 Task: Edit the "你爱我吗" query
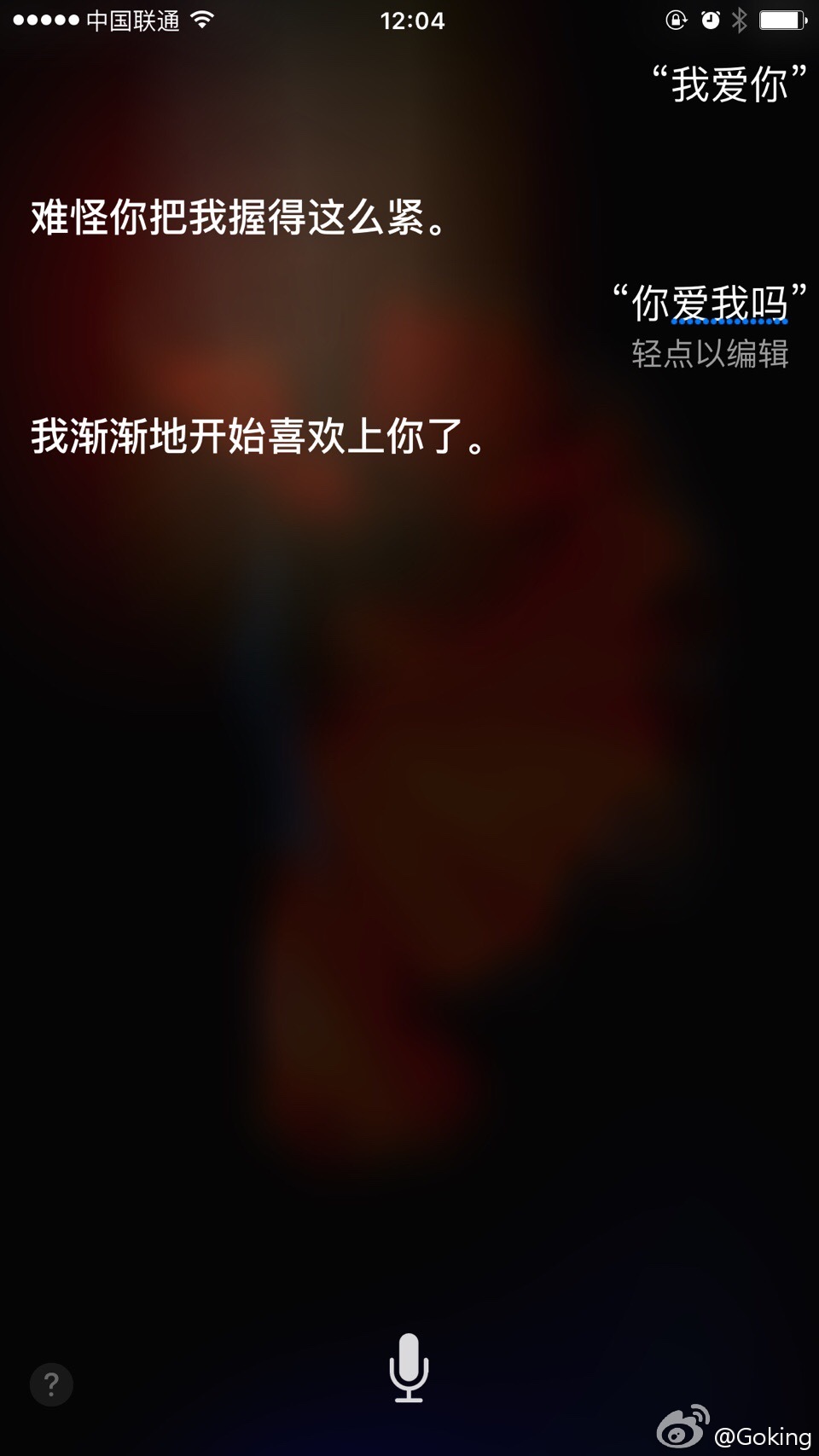pyautogui.click(x=710, y=305)
